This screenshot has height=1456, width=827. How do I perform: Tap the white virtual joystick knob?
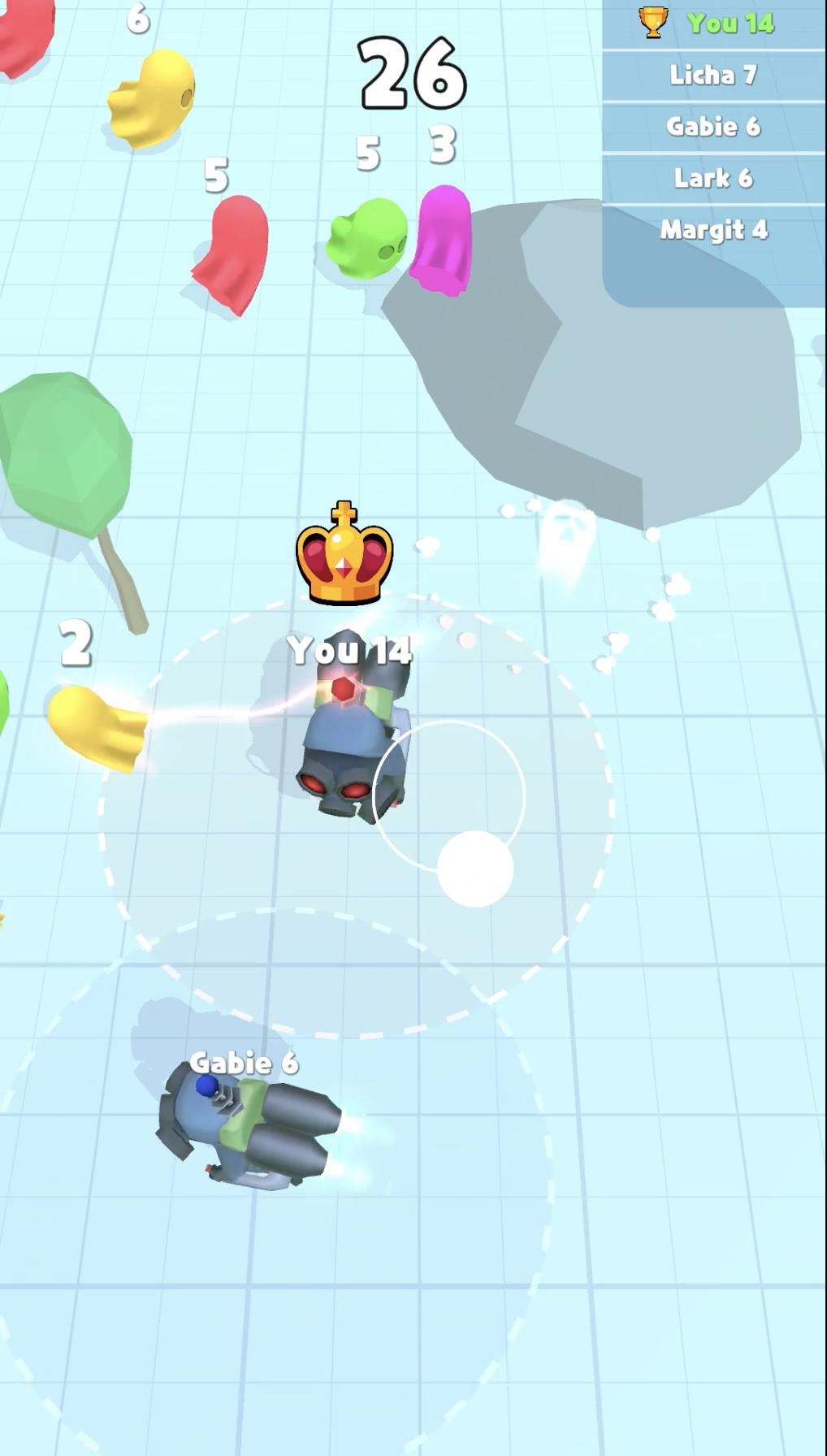pos(475,869)
